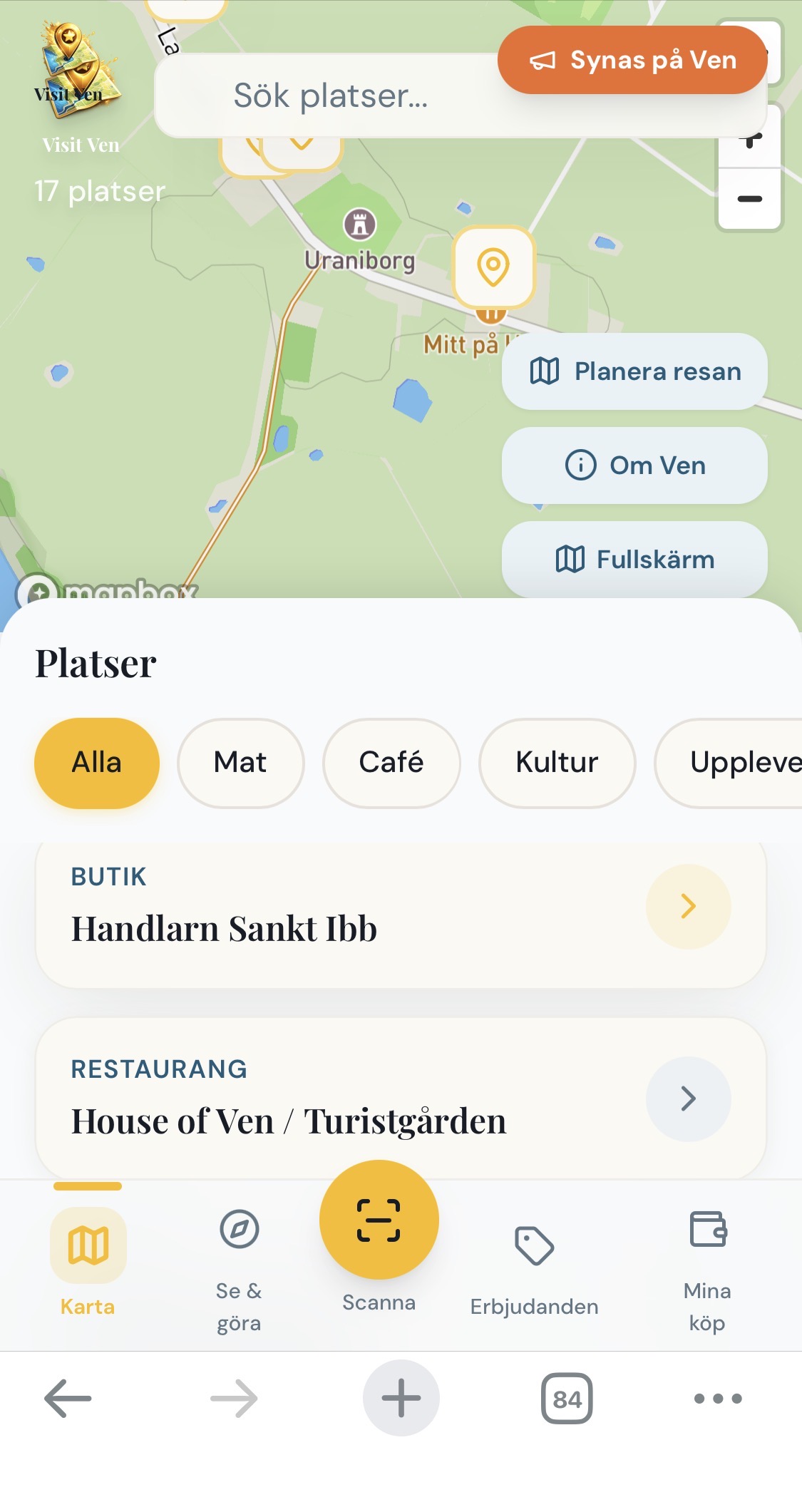Viewport: 802px width, 1512px height.
Task: Switch the map to Fullskärm
Action: click(x=634, y=560)
